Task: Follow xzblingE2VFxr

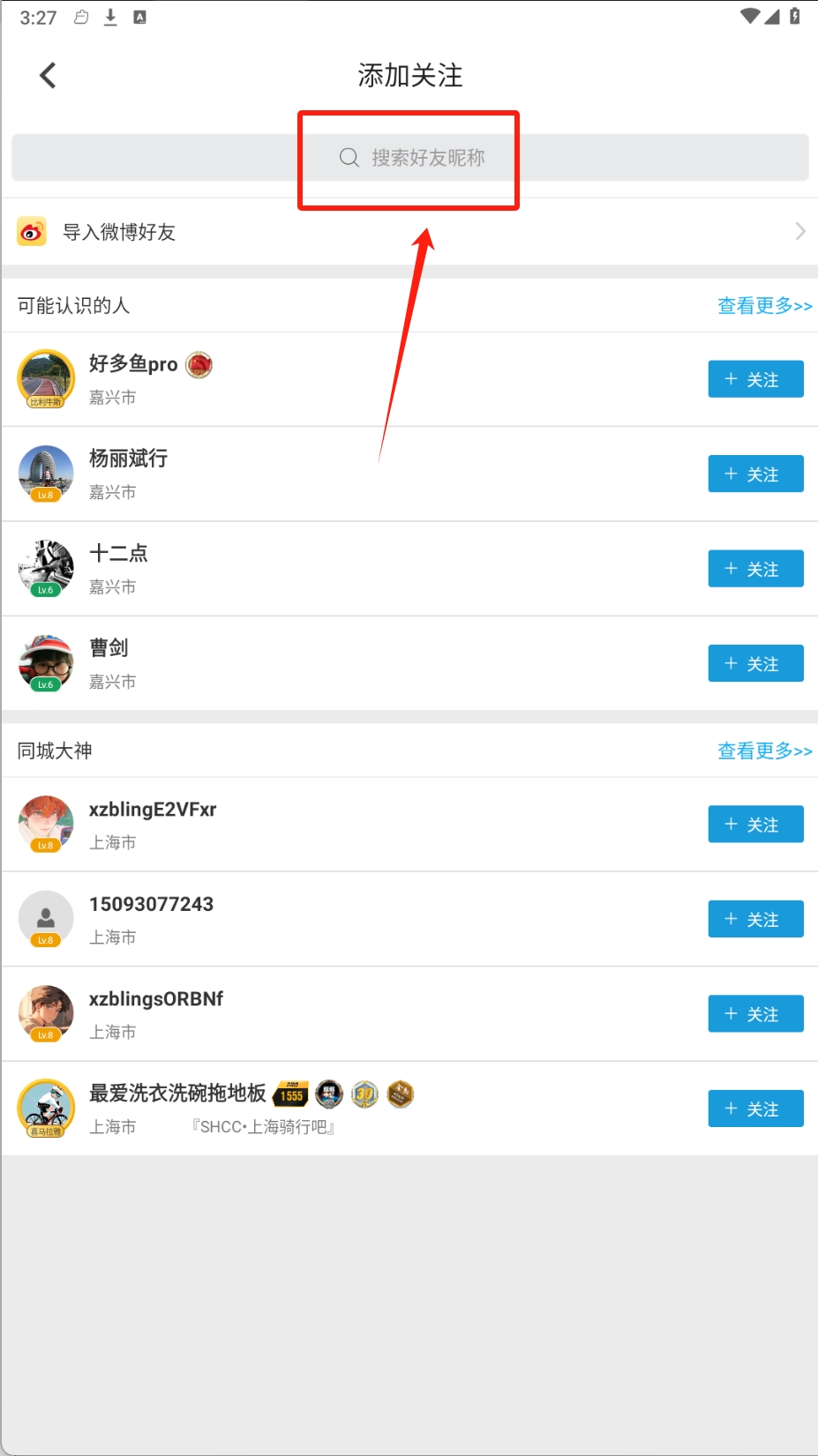Action: pos(755,825)
